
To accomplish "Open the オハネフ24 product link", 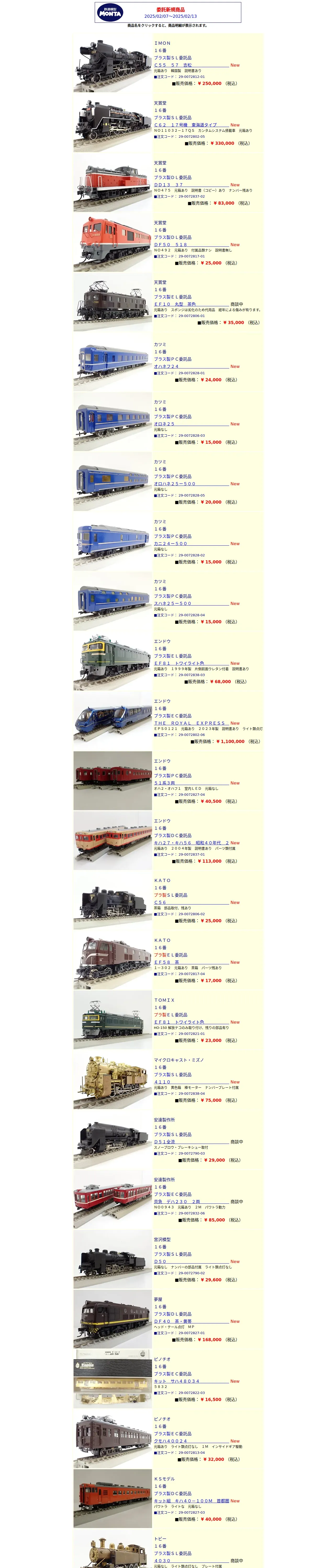I will [166, 366].
